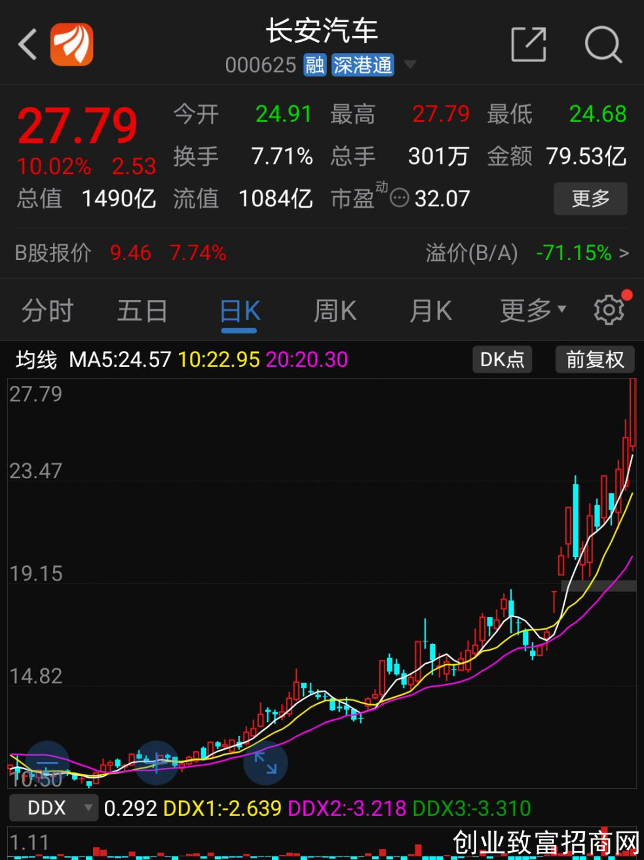The height and width of the screenshot is (860, 644).
Task: Open the B股报价 premium row
Action: pyautogui.click(x=322, y=253)
